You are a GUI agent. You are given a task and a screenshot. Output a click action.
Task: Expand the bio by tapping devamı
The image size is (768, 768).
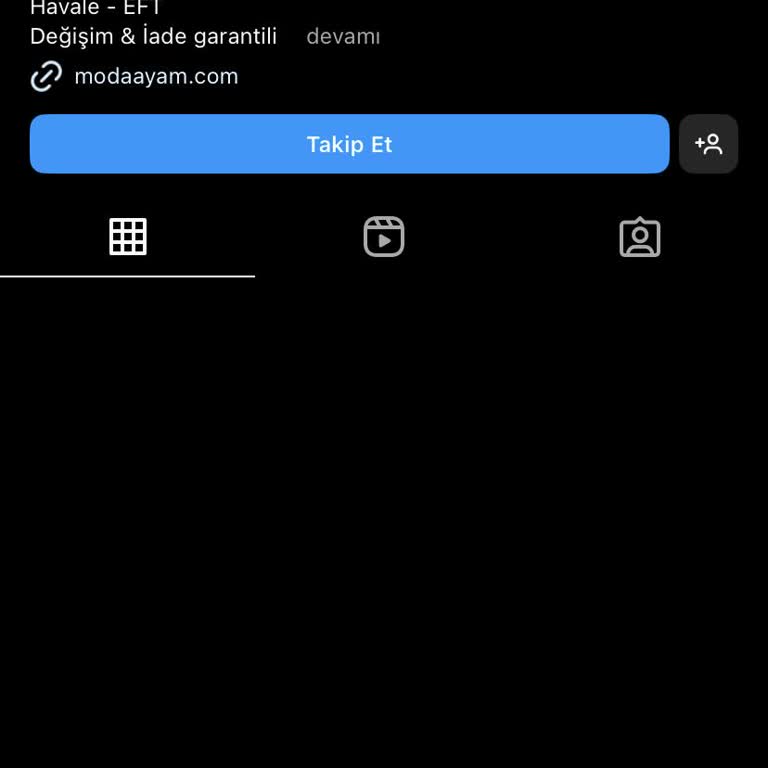tap(343, 37)
